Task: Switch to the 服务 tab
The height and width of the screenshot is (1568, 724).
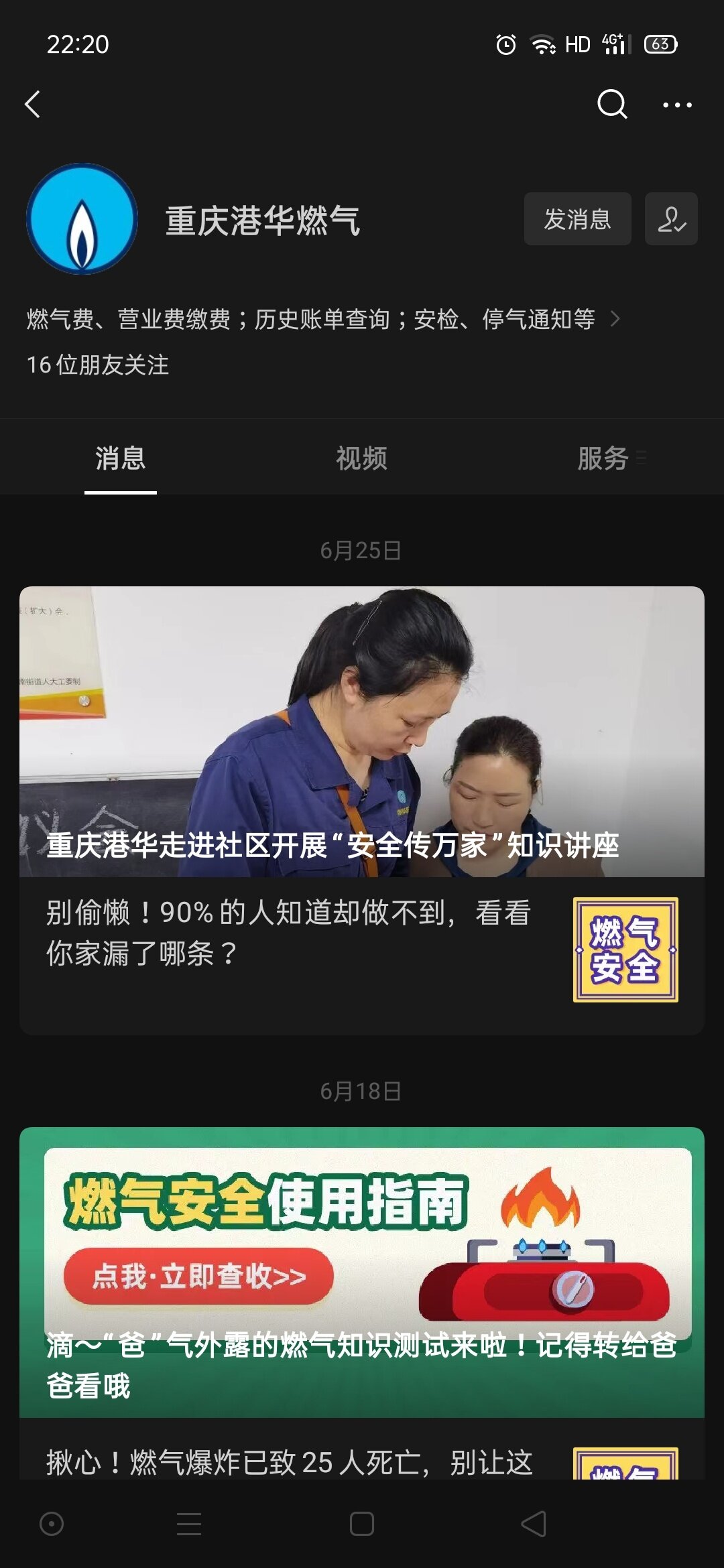Action: tap(603, 458)
